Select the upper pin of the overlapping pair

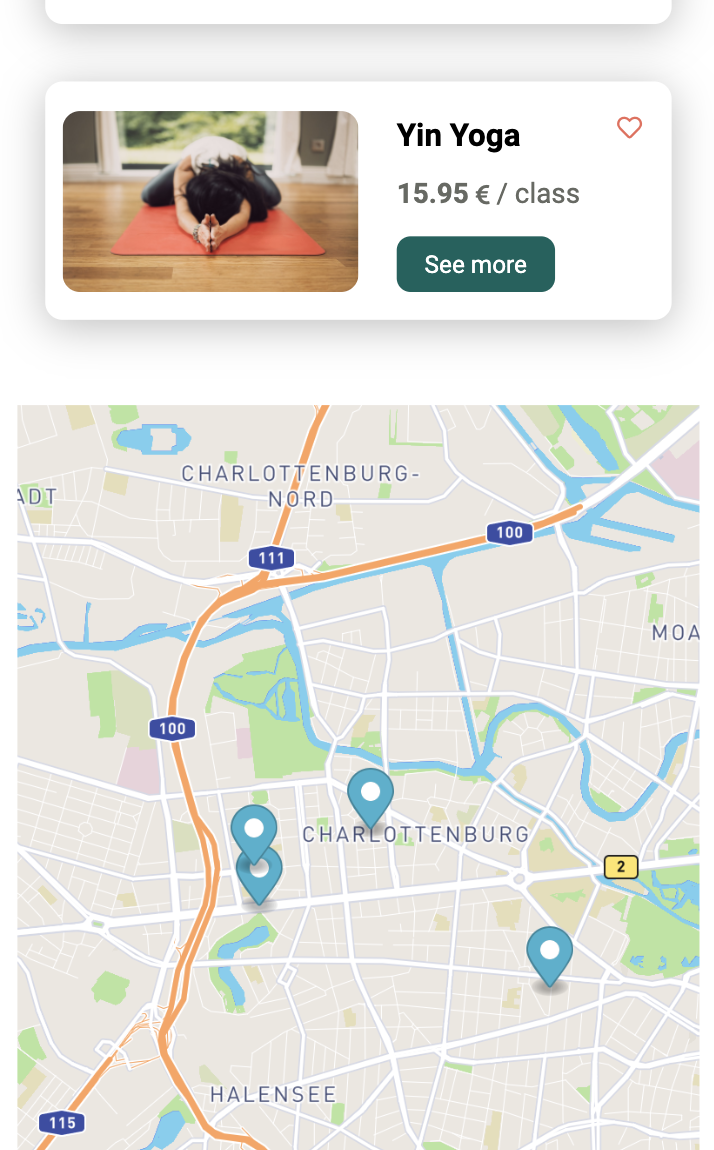(253, 825)
